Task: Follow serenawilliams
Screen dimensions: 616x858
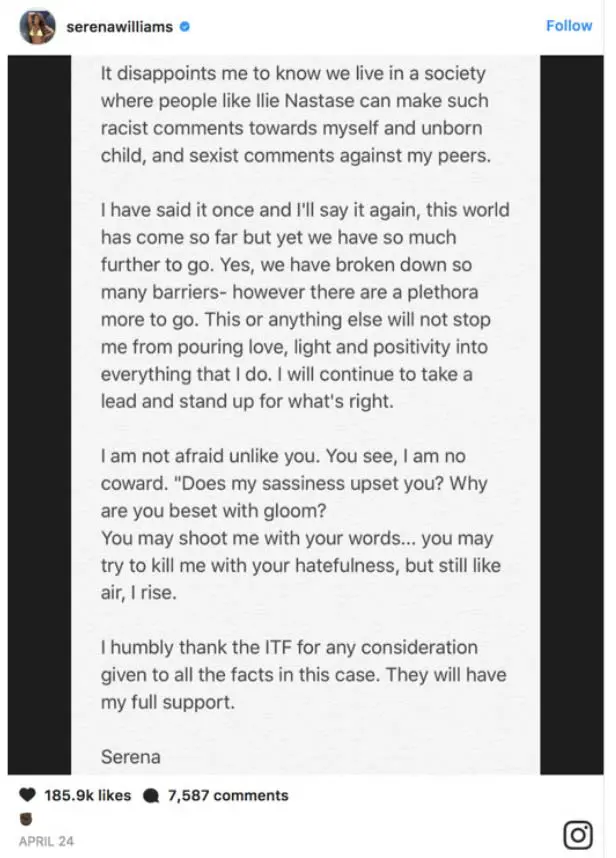Action: pyautogui.click(x=568, y=25)
